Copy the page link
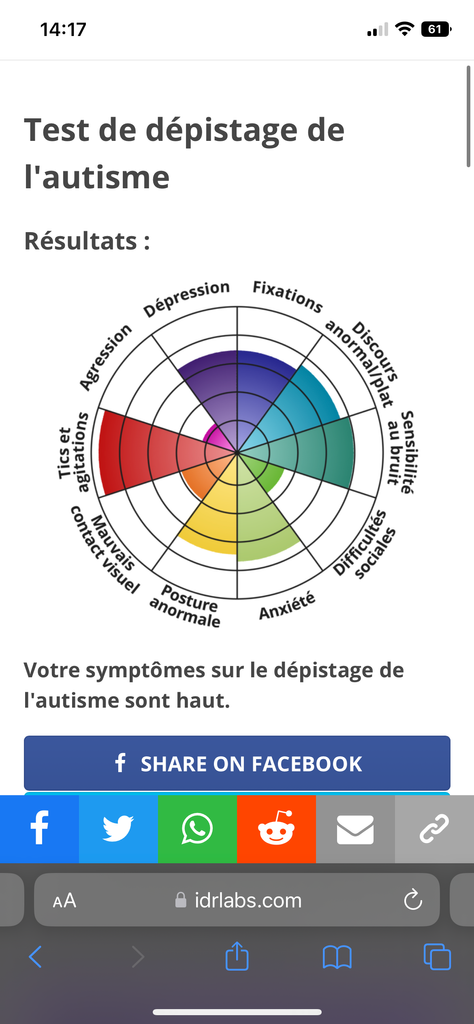The image size is (474, 1024). click(434, 829)
